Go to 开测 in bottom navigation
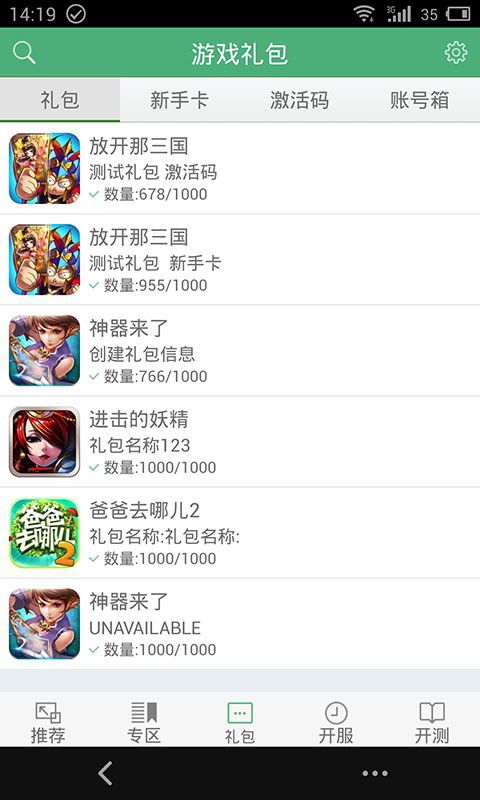Image resolution: width=480 pixels, height=800 pixels. point(432,723)
